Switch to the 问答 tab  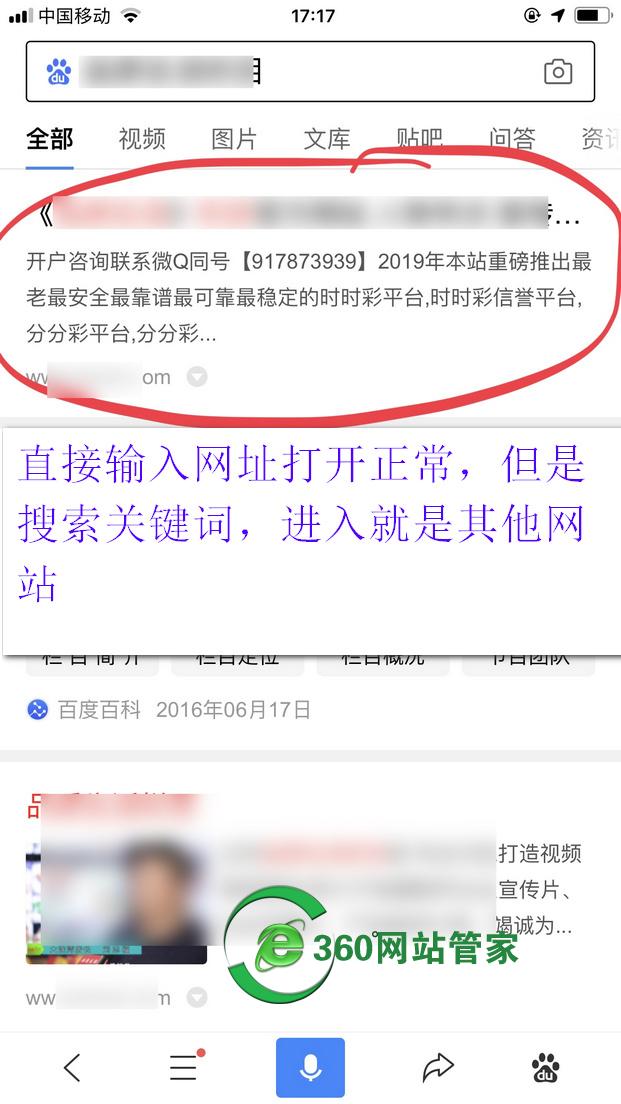tap(512, 139)
